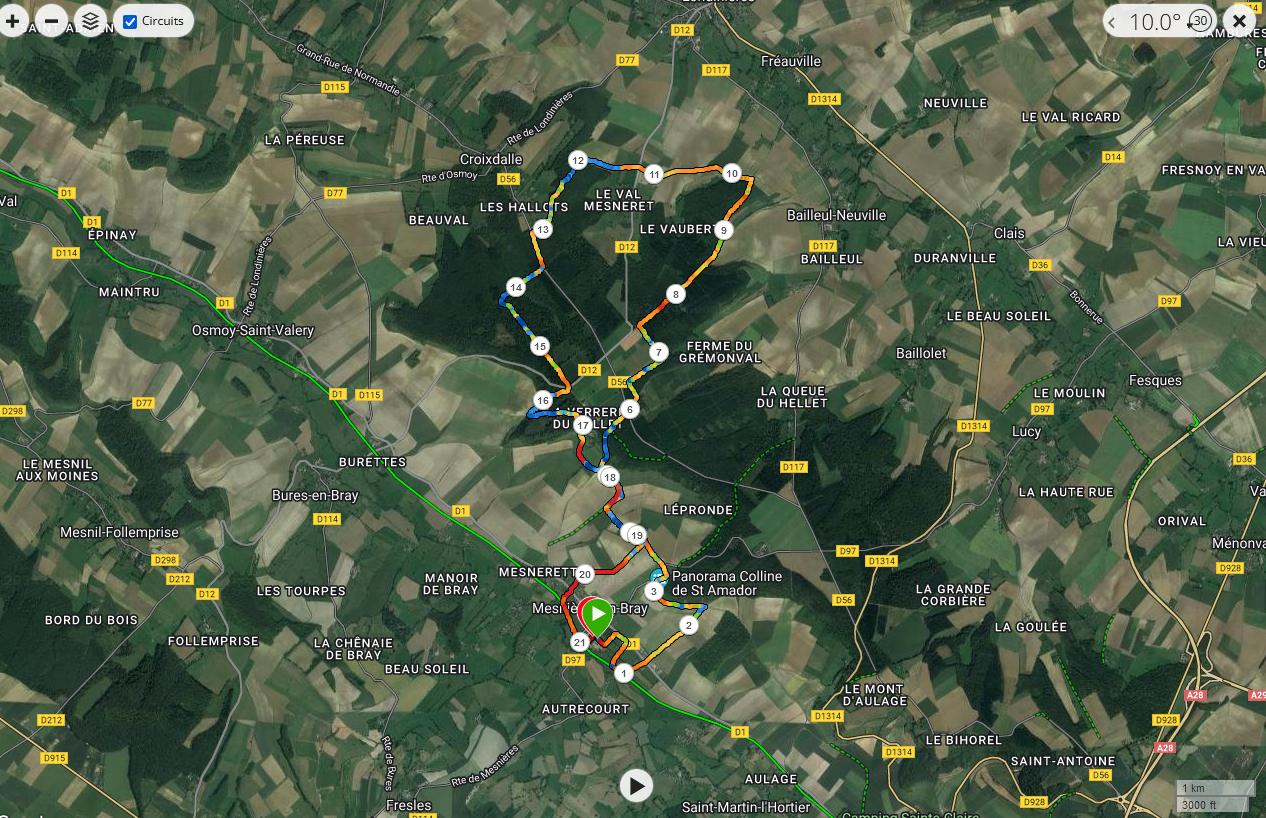Screen dimensions: 1266x818
Task: Select kilometer marker 2 on route
Action: (688, 626)
